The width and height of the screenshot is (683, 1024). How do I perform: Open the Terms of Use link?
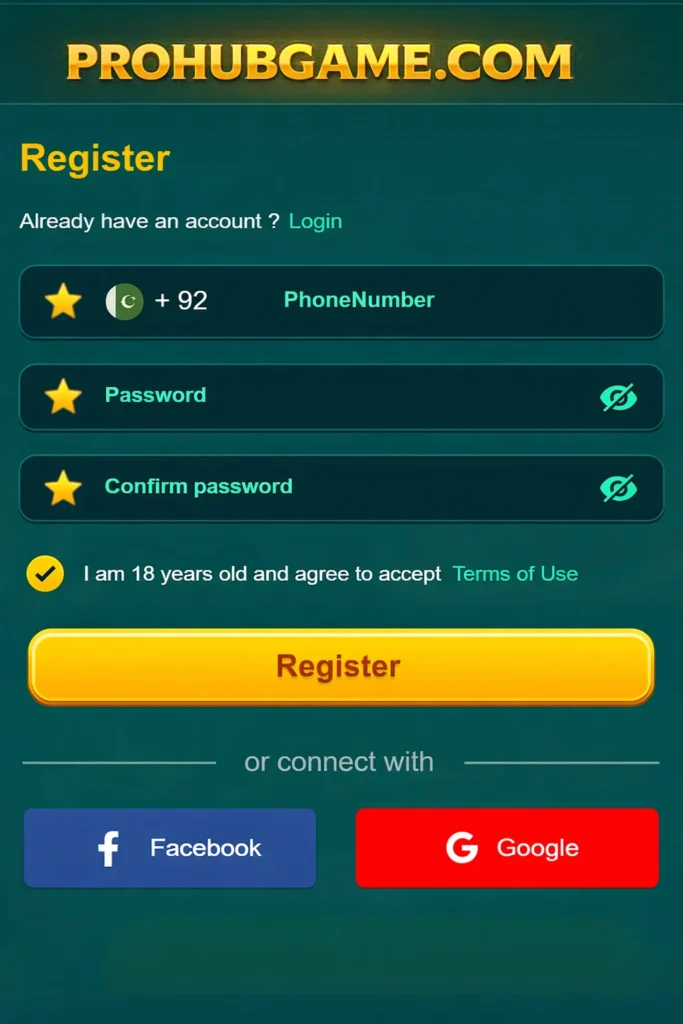point(515,574)
